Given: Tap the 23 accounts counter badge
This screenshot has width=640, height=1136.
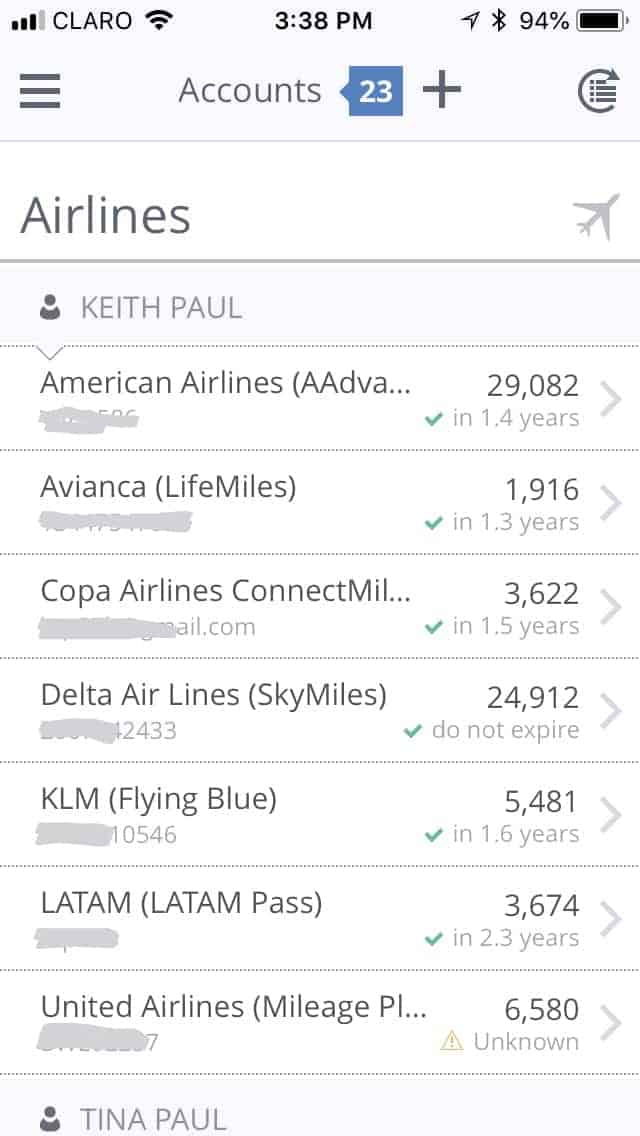Looking at the screenshot, I should [x=372, y=91].
